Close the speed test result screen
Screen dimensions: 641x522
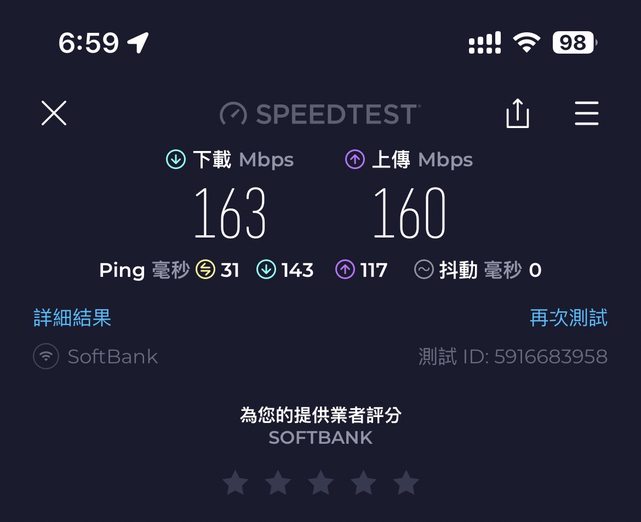click(x=54, y=113)
